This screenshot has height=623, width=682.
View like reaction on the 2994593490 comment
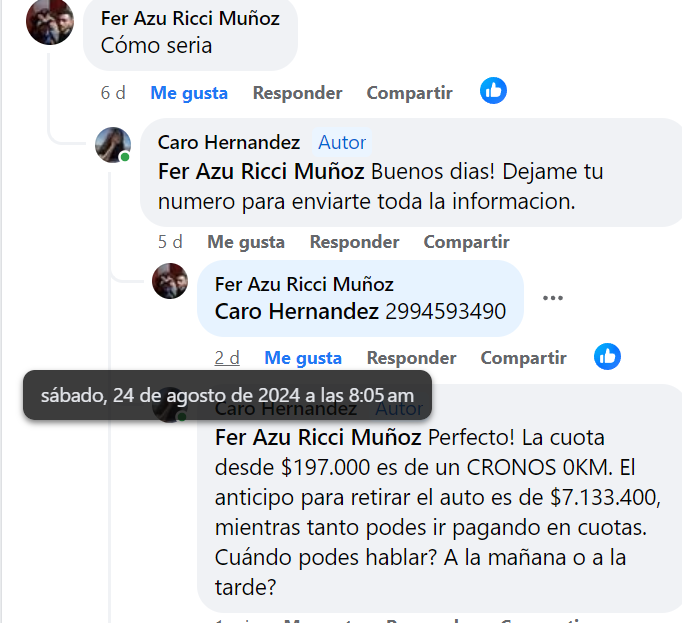[607, 356]
